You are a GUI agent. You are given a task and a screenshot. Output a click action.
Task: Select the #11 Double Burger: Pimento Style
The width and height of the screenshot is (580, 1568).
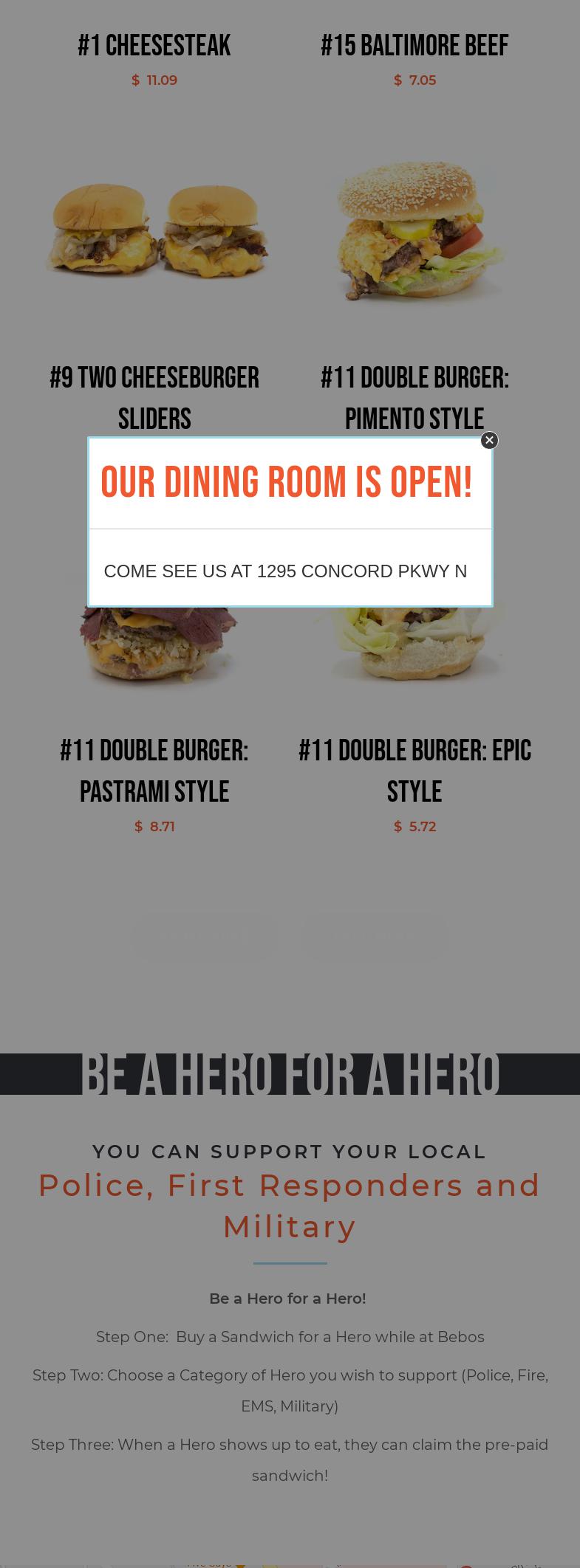[x=414, y=378]
